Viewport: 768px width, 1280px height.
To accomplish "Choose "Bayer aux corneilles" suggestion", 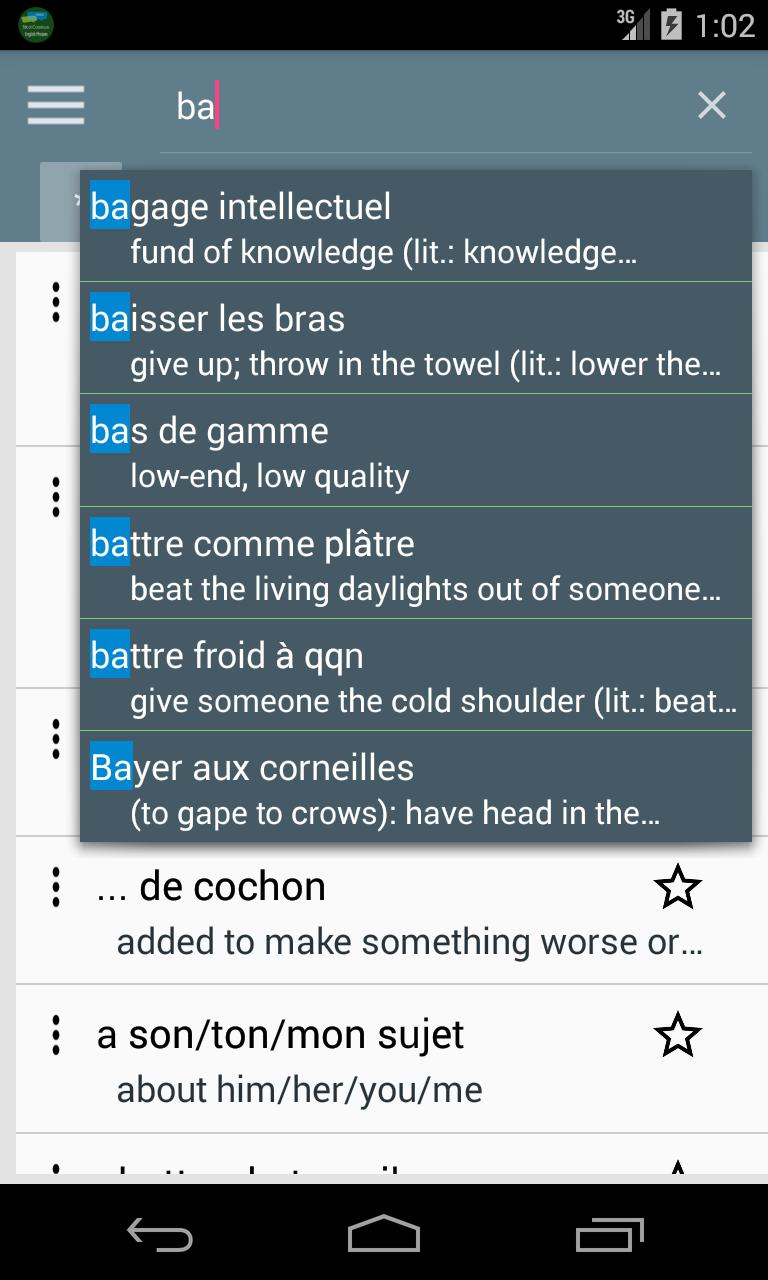I will 415,788.
